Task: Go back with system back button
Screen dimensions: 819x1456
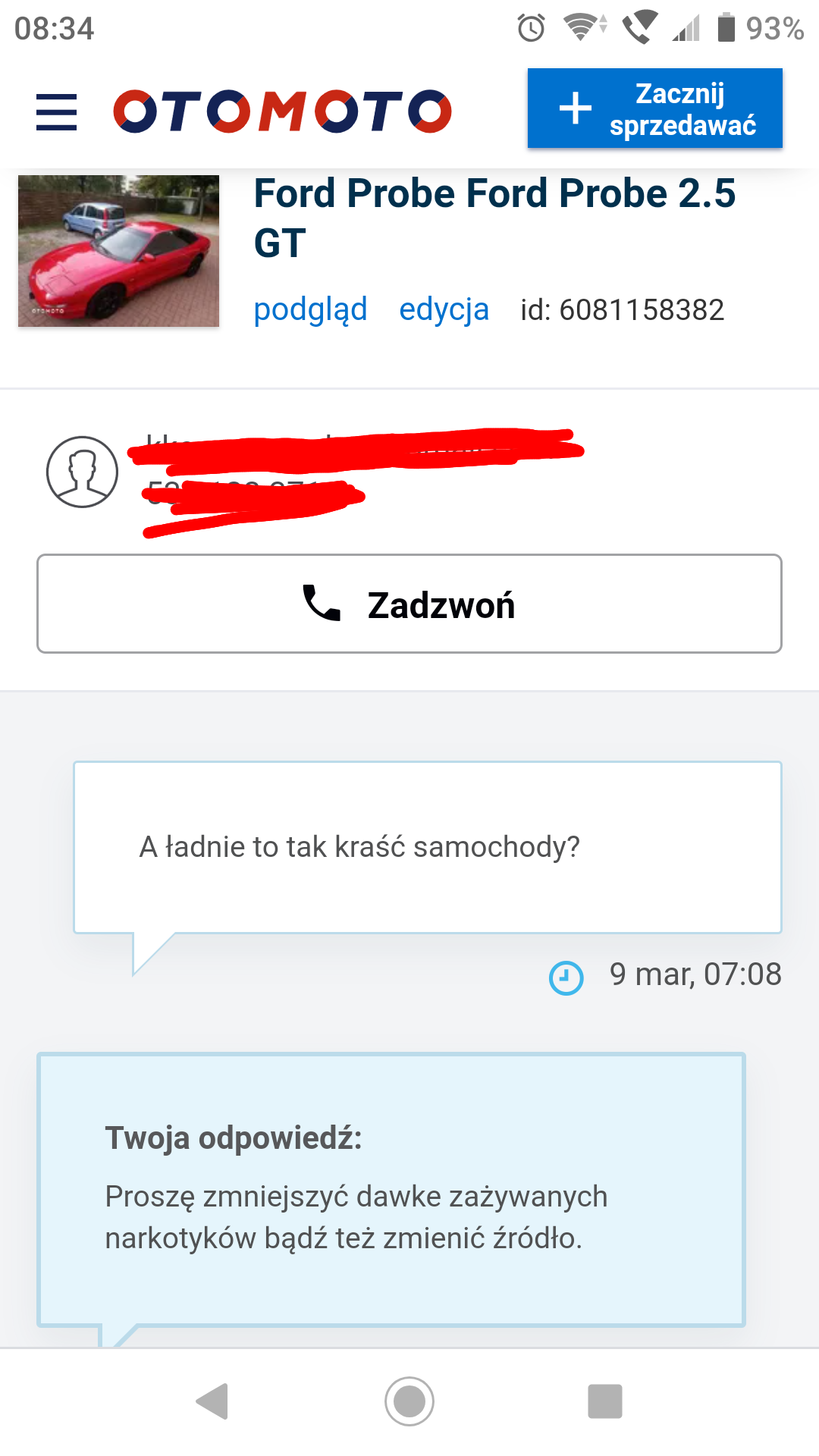Action: pos(213,1401)
